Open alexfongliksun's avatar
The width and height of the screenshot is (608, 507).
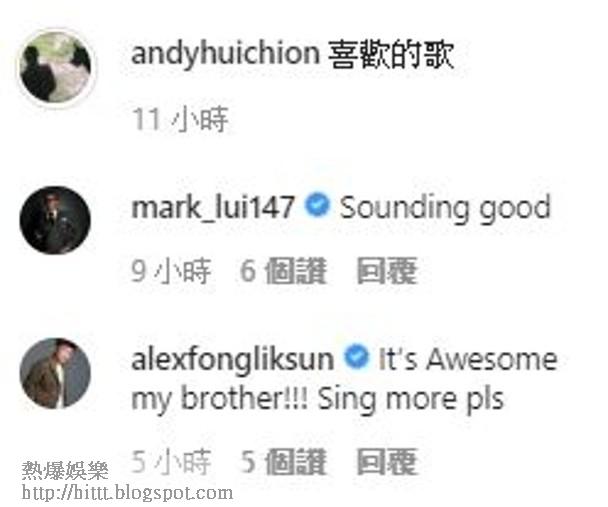56,373
